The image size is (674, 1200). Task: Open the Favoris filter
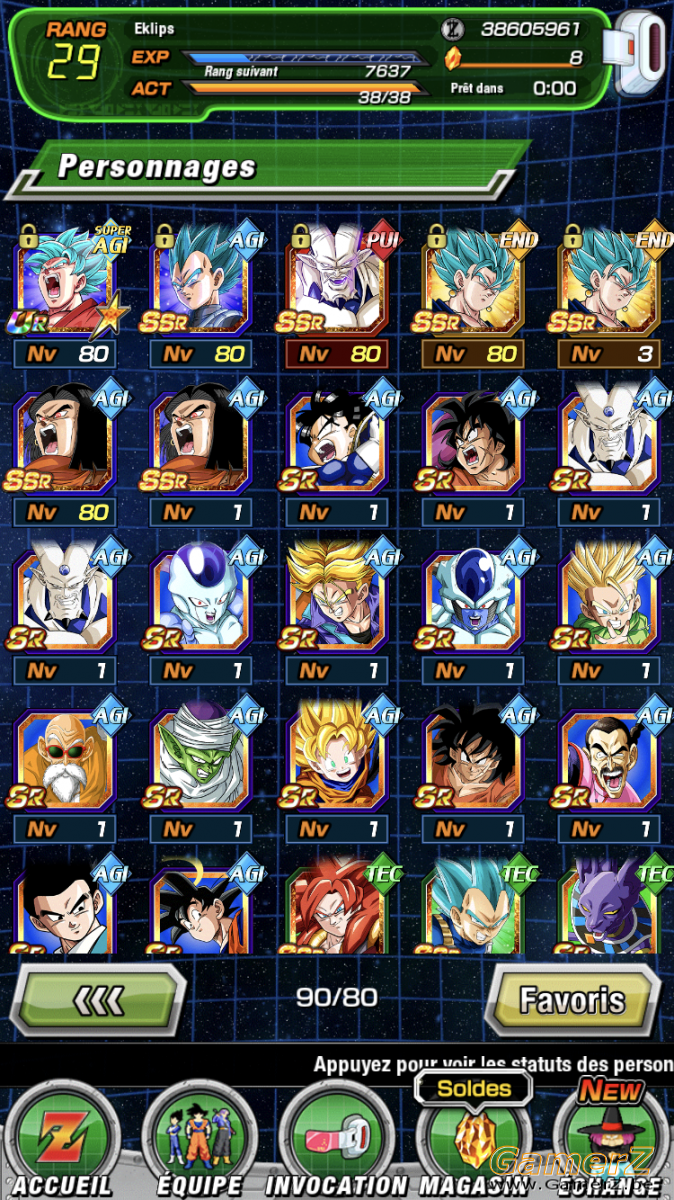click(571, 998)
